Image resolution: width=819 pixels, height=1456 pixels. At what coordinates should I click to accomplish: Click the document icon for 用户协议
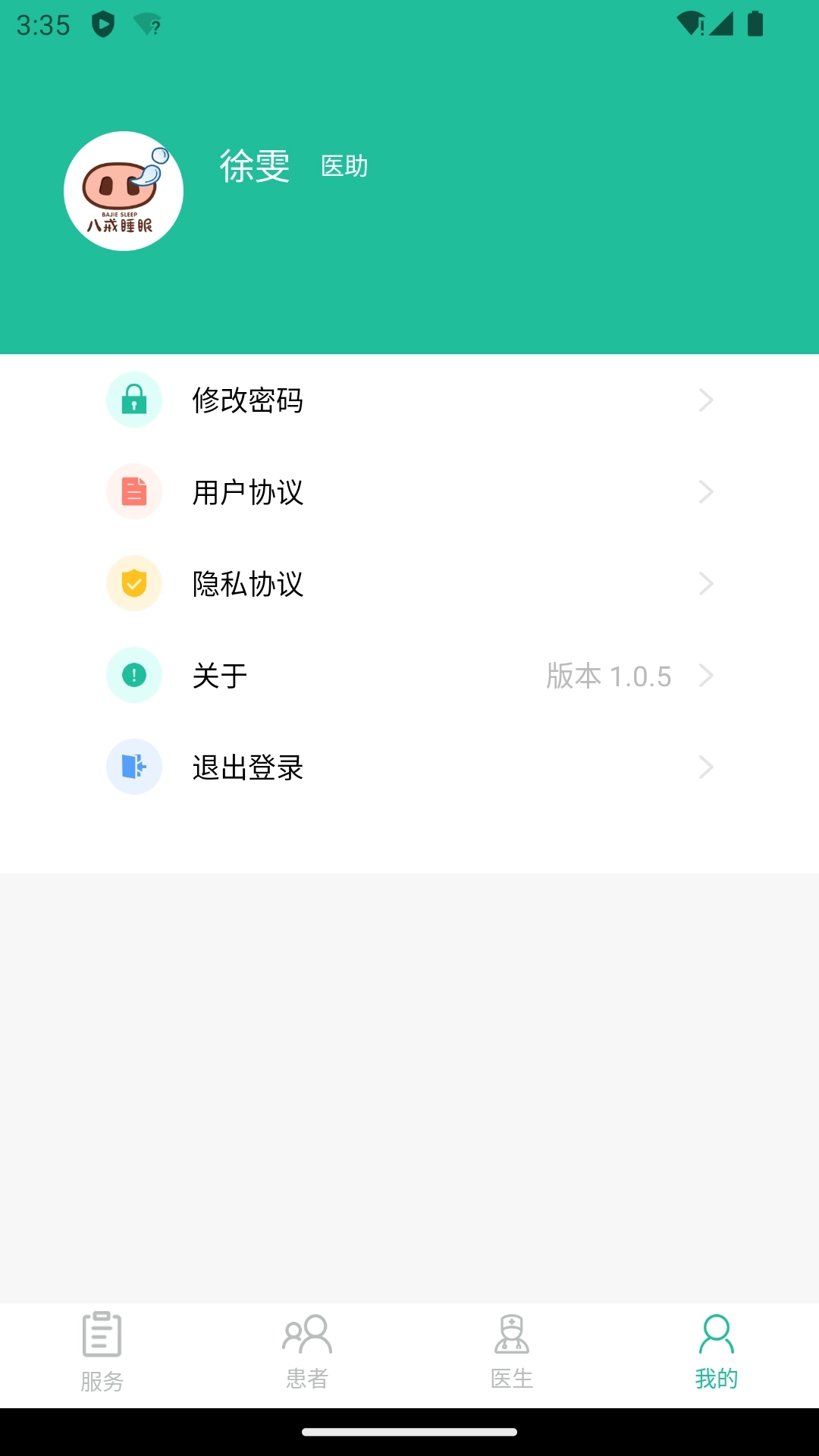tap(134, 492)
